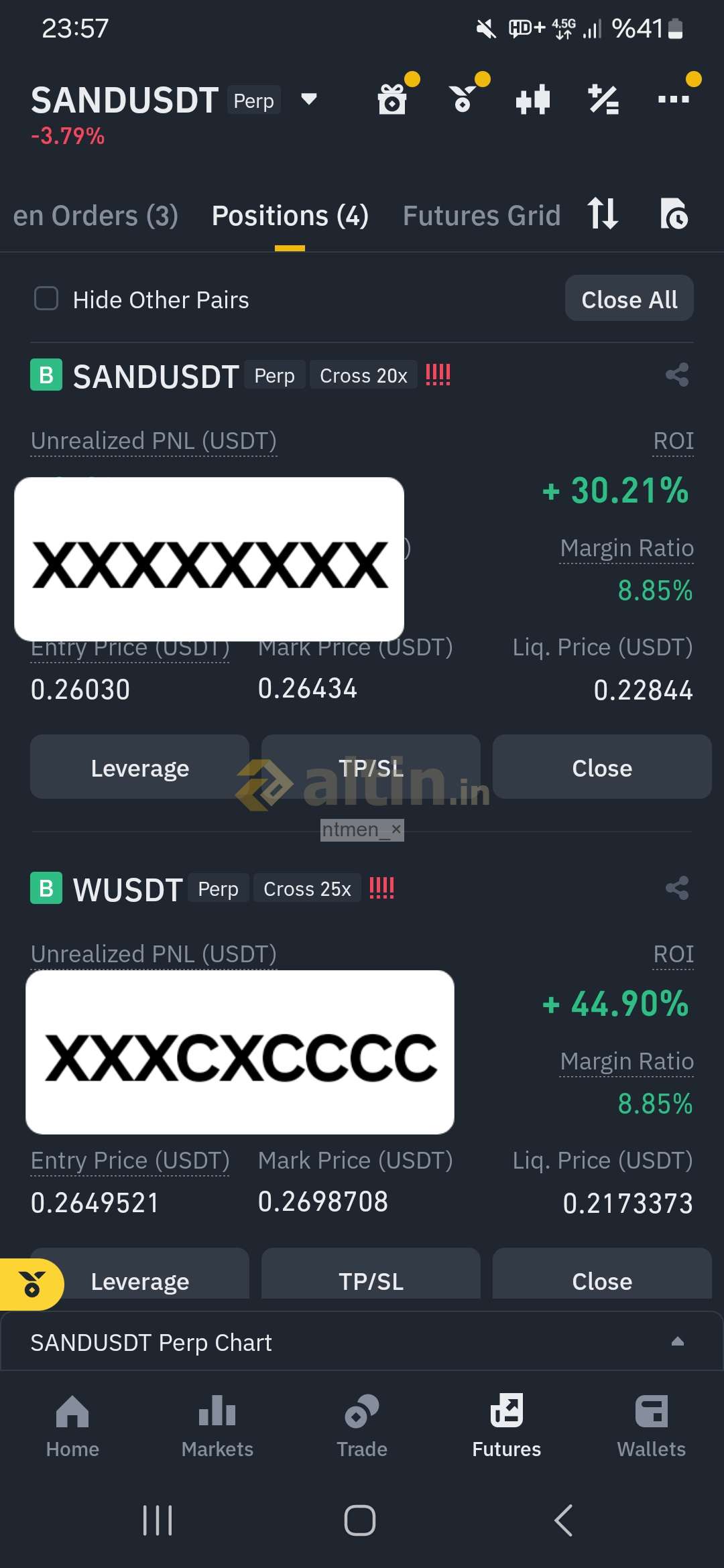724x1568 pixels.
Task: Close the SANDUSDT position
Action: (602, 767)
